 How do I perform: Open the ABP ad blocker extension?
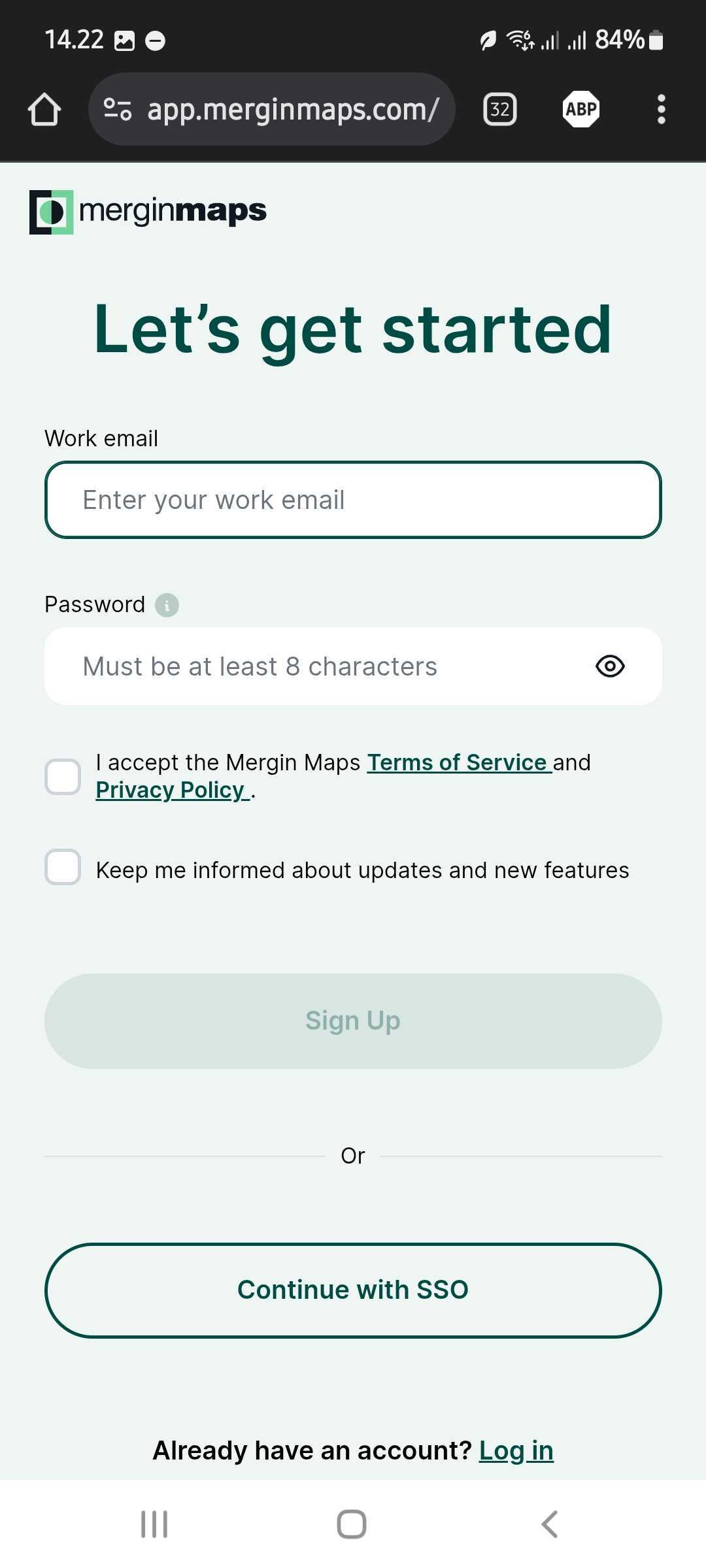(x=581, y=109)
